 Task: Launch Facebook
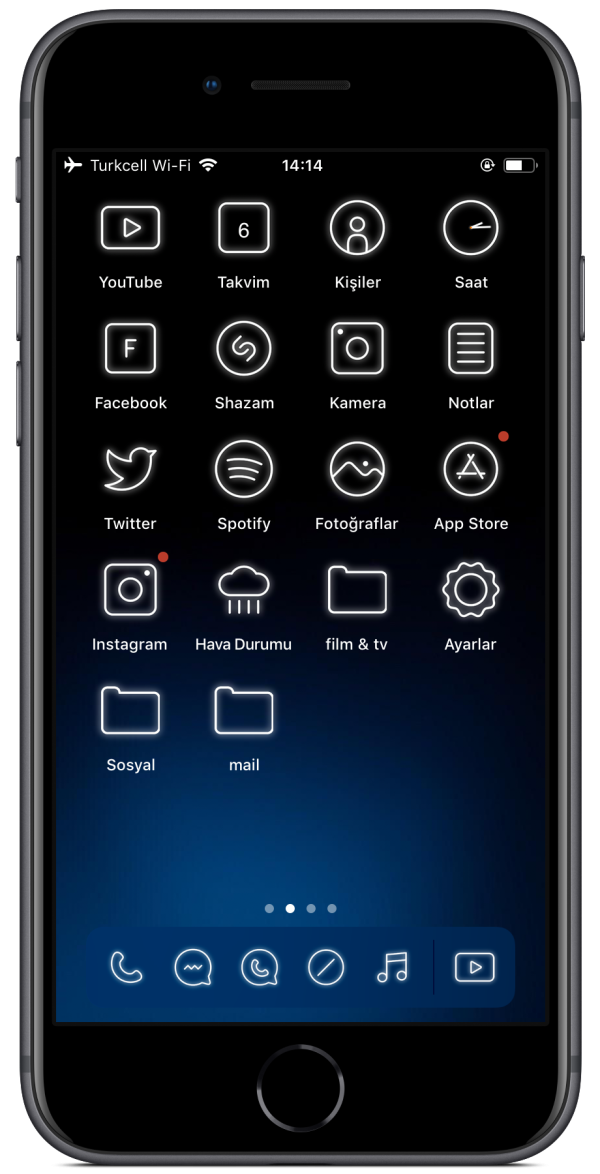coord(131,349)
